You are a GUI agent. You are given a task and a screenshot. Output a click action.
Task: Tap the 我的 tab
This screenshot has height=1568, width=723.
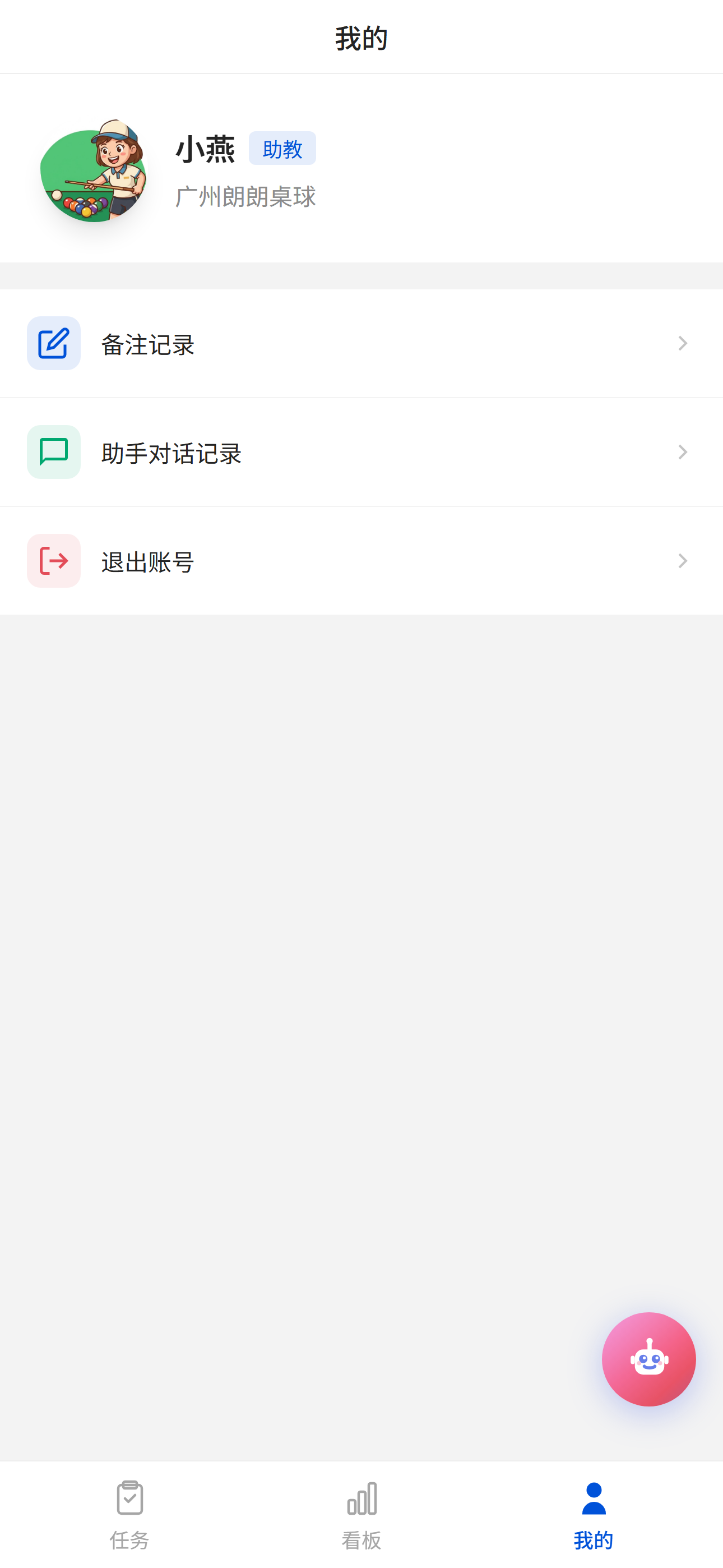pyautogui.click(x=594, y=1514)
